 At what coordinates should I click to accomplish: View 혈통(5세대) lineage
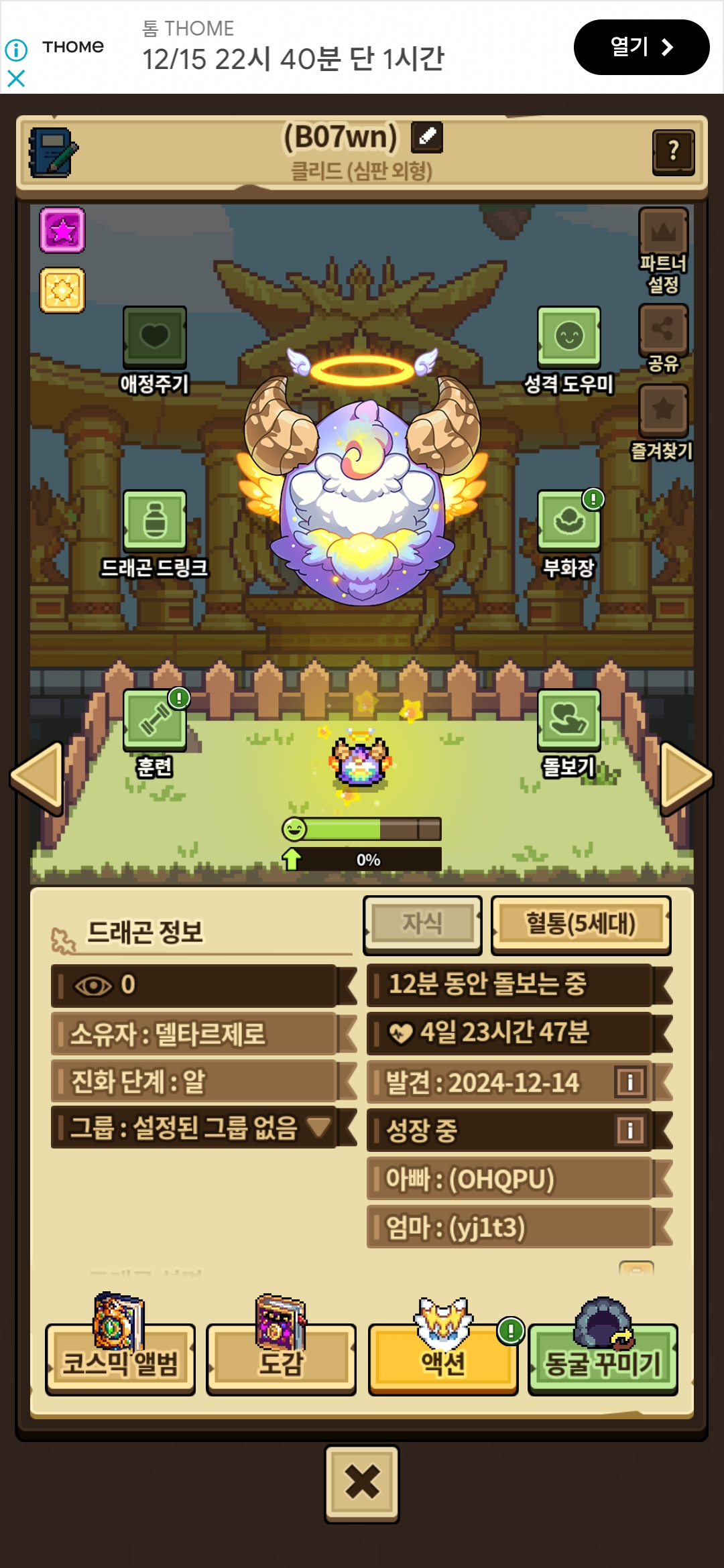tap(581, 924)
